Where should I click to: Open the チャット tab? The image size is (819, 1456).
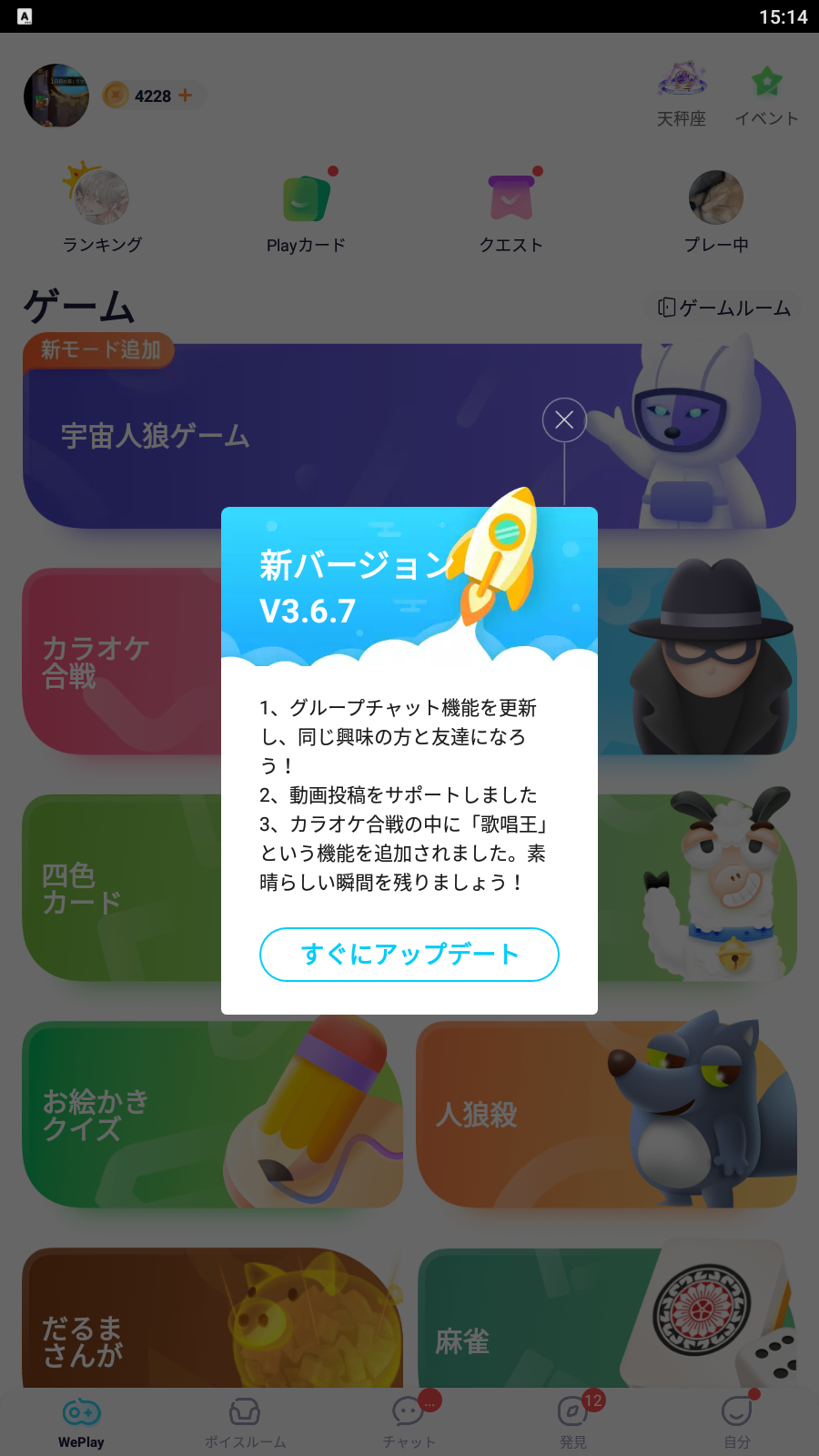(x=409, y=1422)
